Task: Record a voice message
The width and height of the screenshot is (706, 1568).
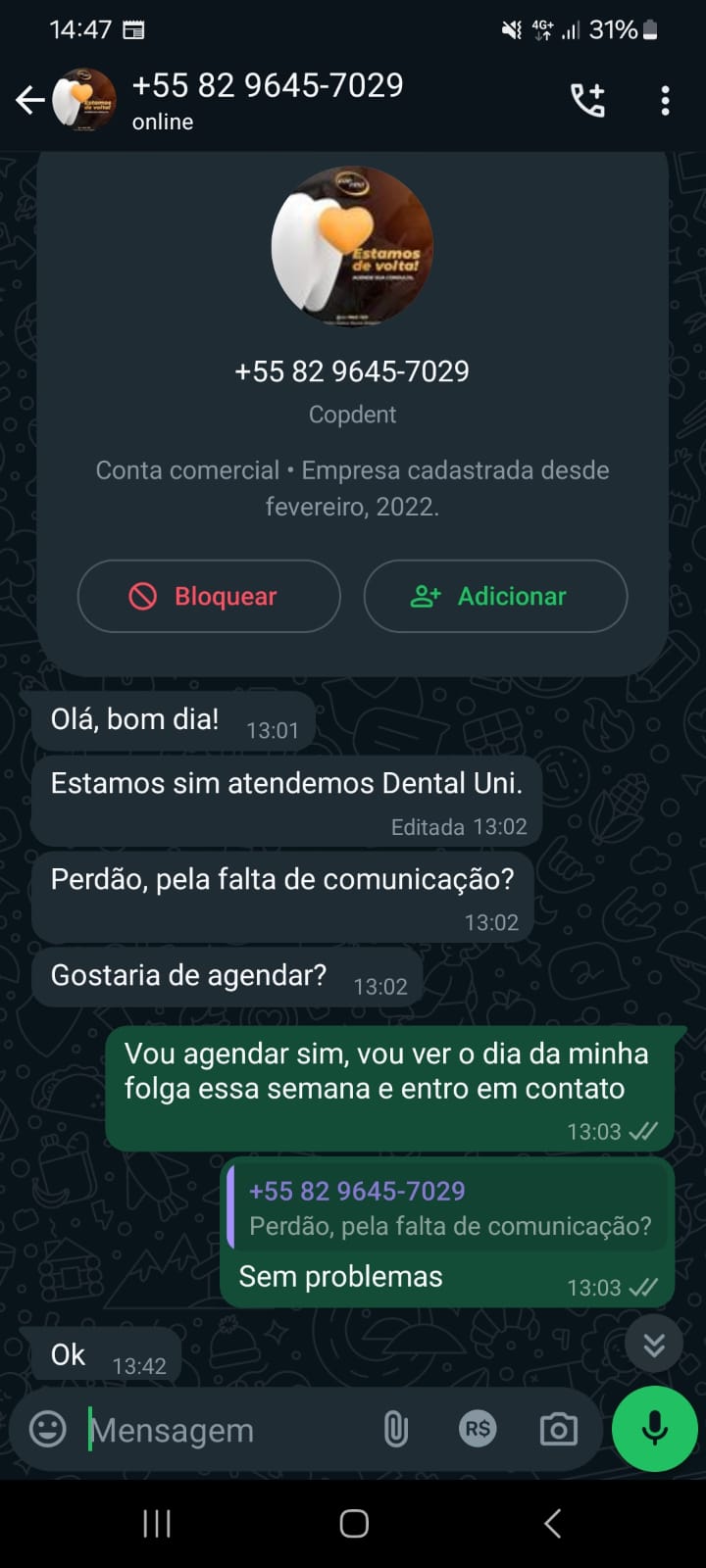Action: (x=654, y=1429)
